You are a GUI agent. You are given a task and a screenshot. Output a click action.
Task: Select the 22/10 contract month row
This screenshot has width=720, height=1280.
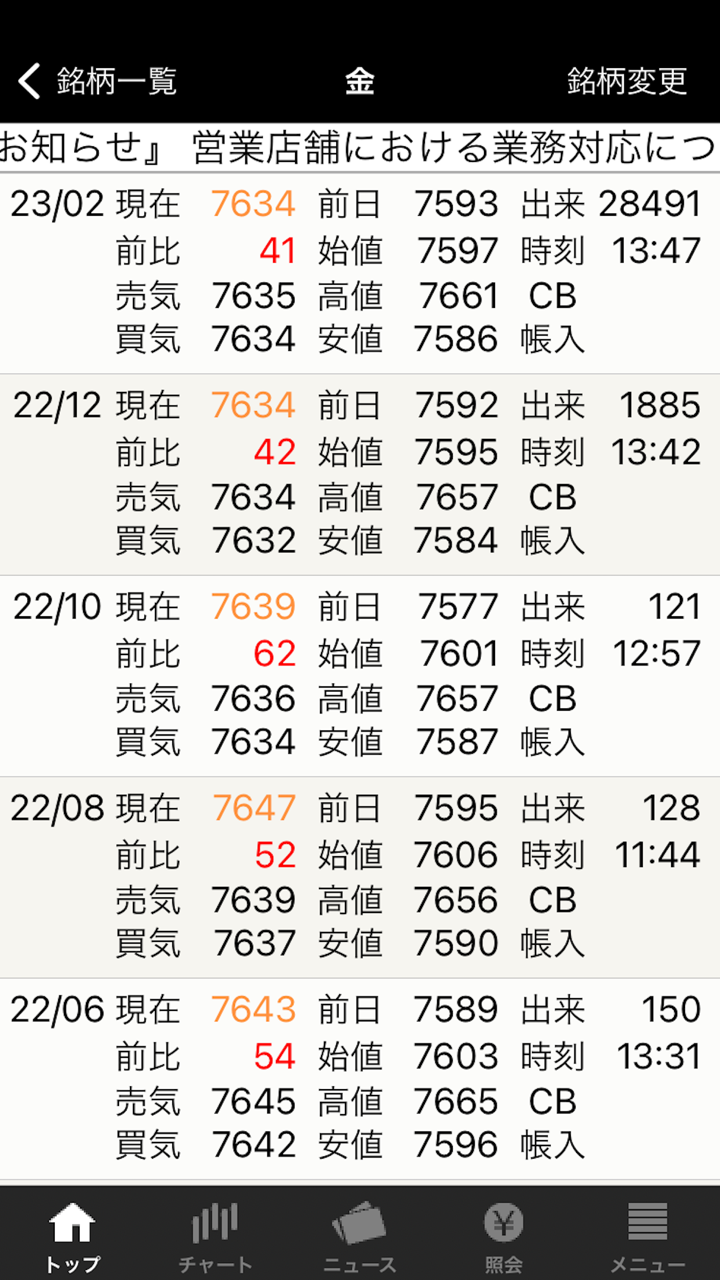pos(360,675)
